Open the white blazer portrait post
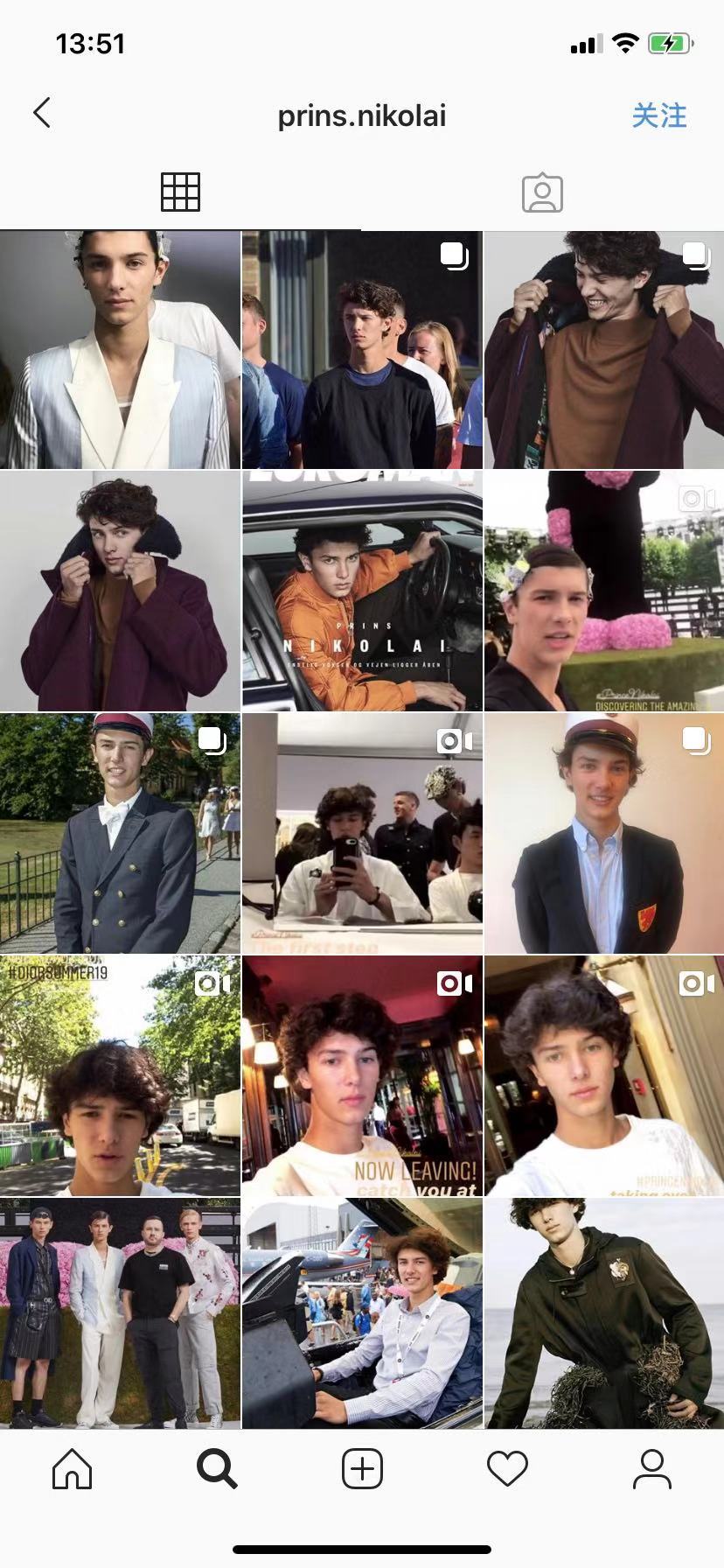This screenshot has height=1568, width=724. coord(120,350)
